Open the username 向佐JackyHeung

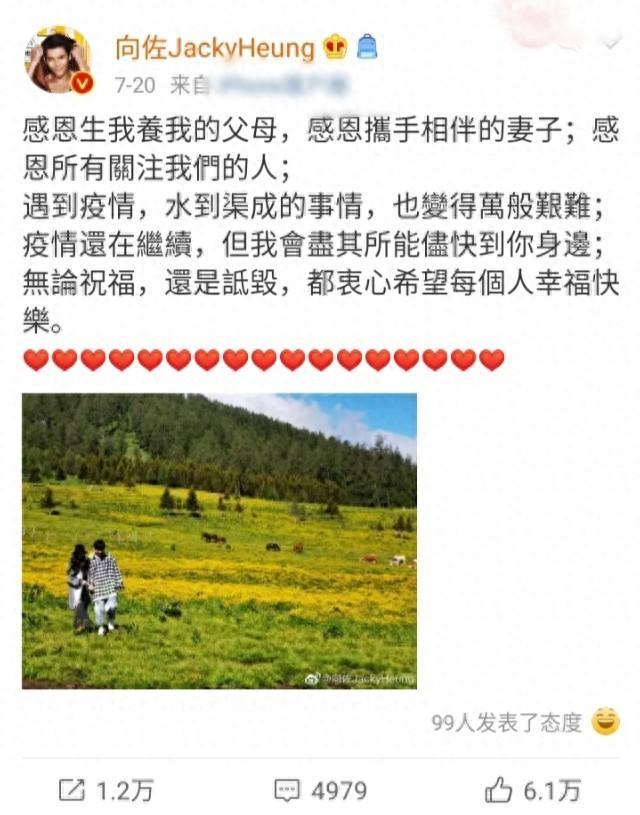[215, 46]
